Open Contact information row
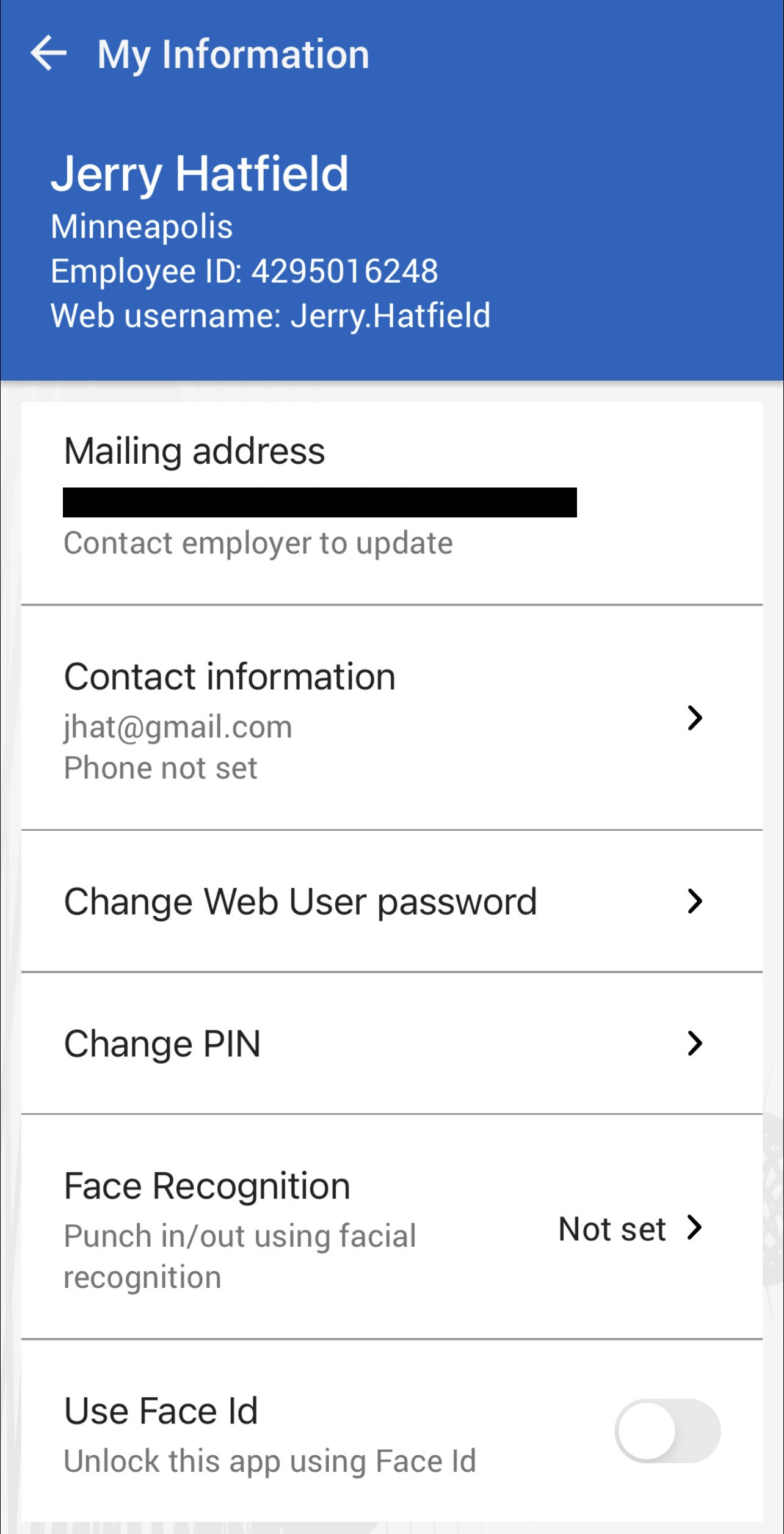784x1534 pixels. [391, 718]
